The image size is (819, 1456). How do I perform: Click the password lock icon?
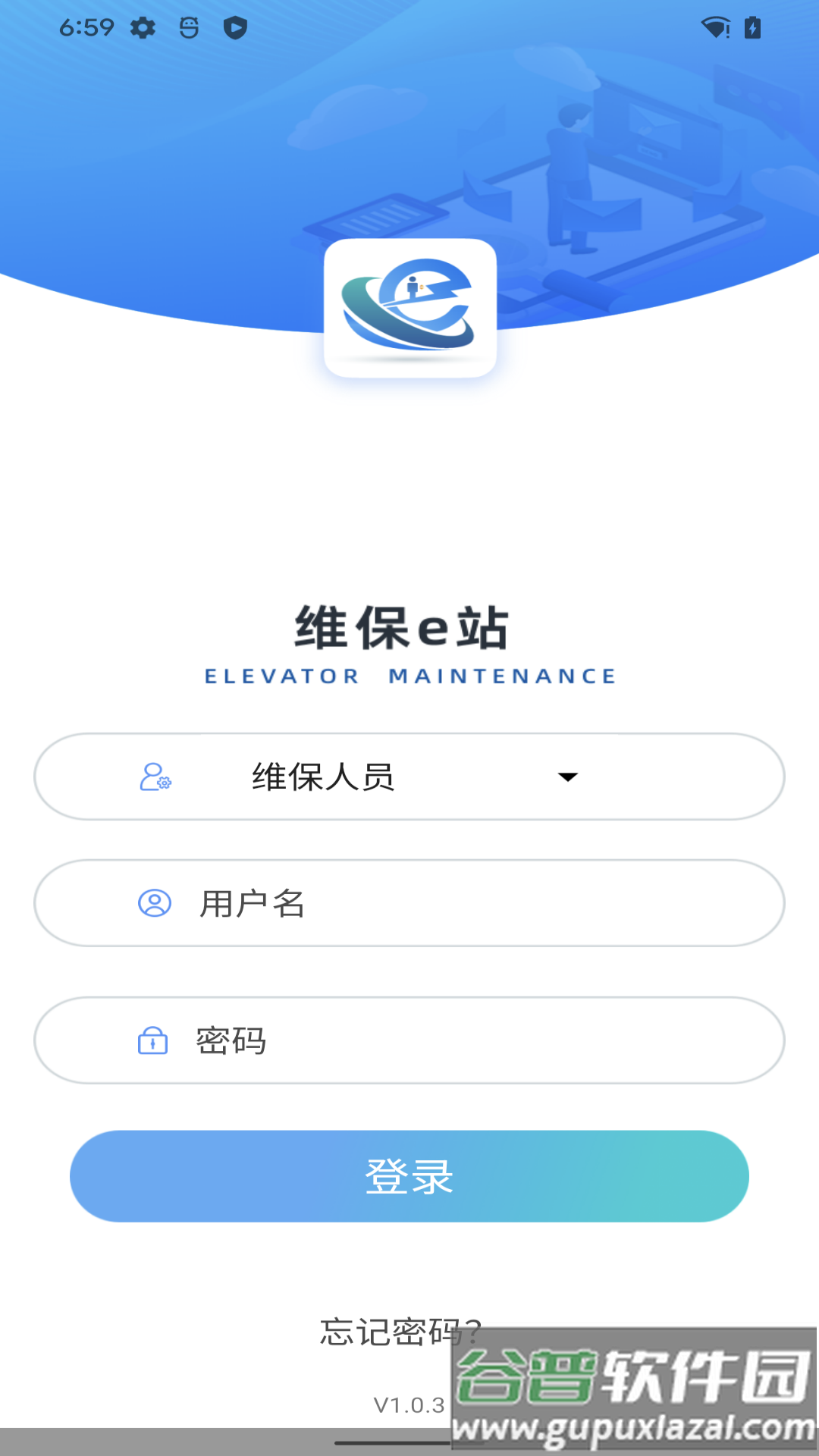click(x=152, y=1040)
